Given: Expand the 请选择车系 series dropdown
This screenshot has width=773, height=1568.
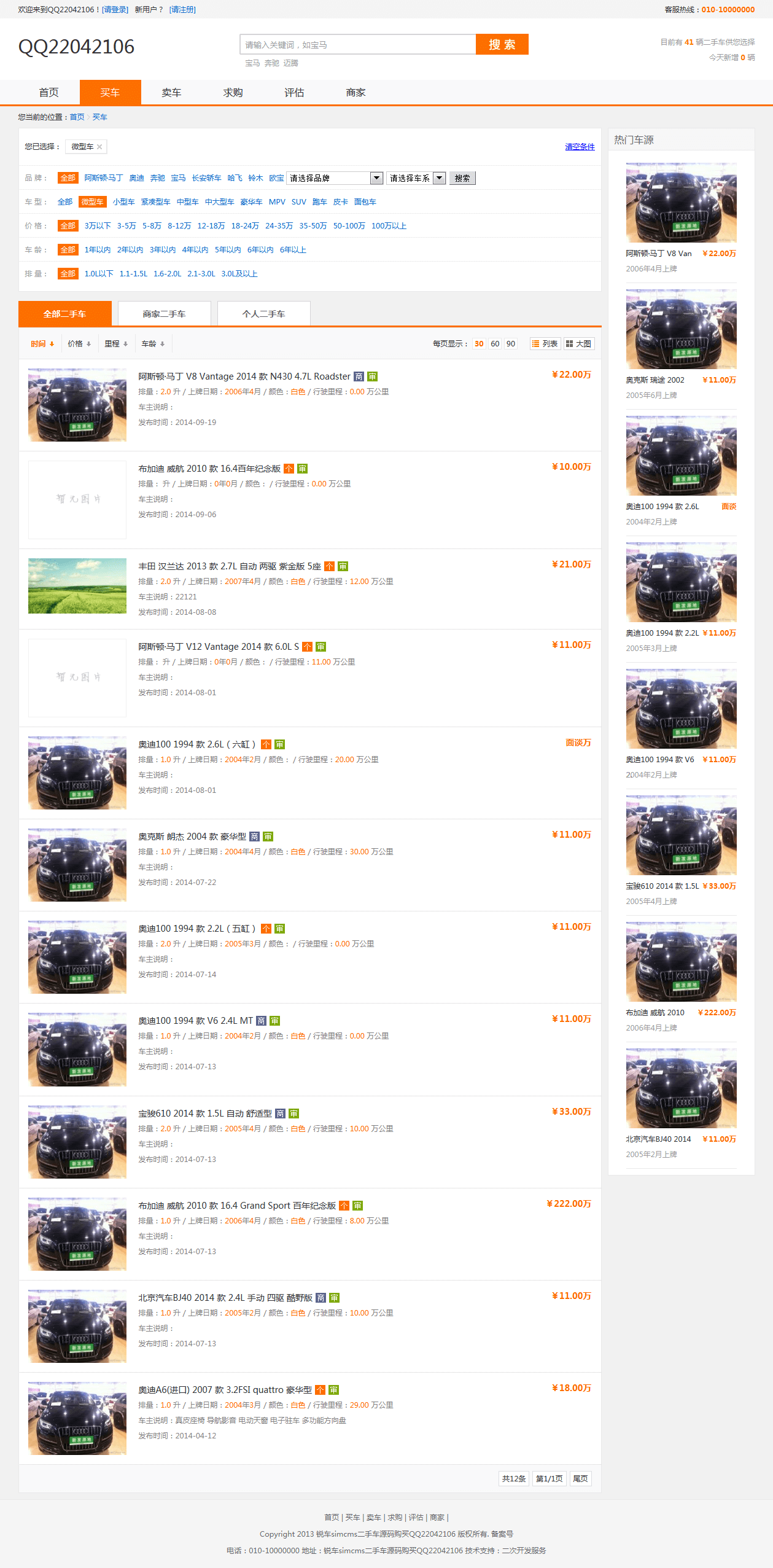Looking at the screenshot, I should click(416, 178).
